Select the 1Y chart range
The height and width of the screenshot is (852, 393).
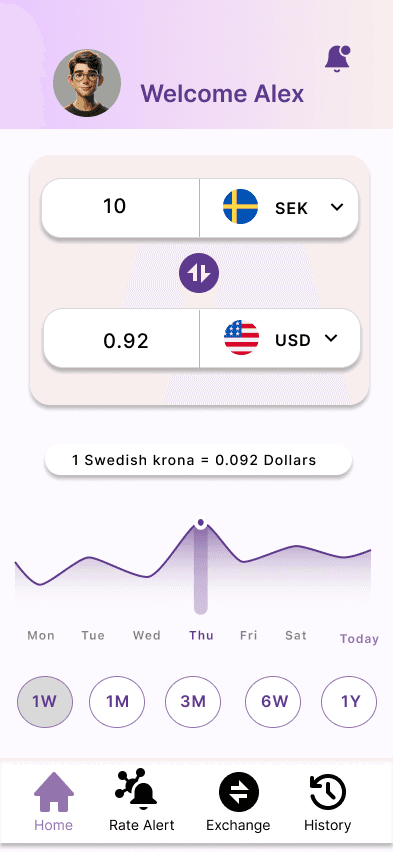pyautogui.click(x=350, y=701)
